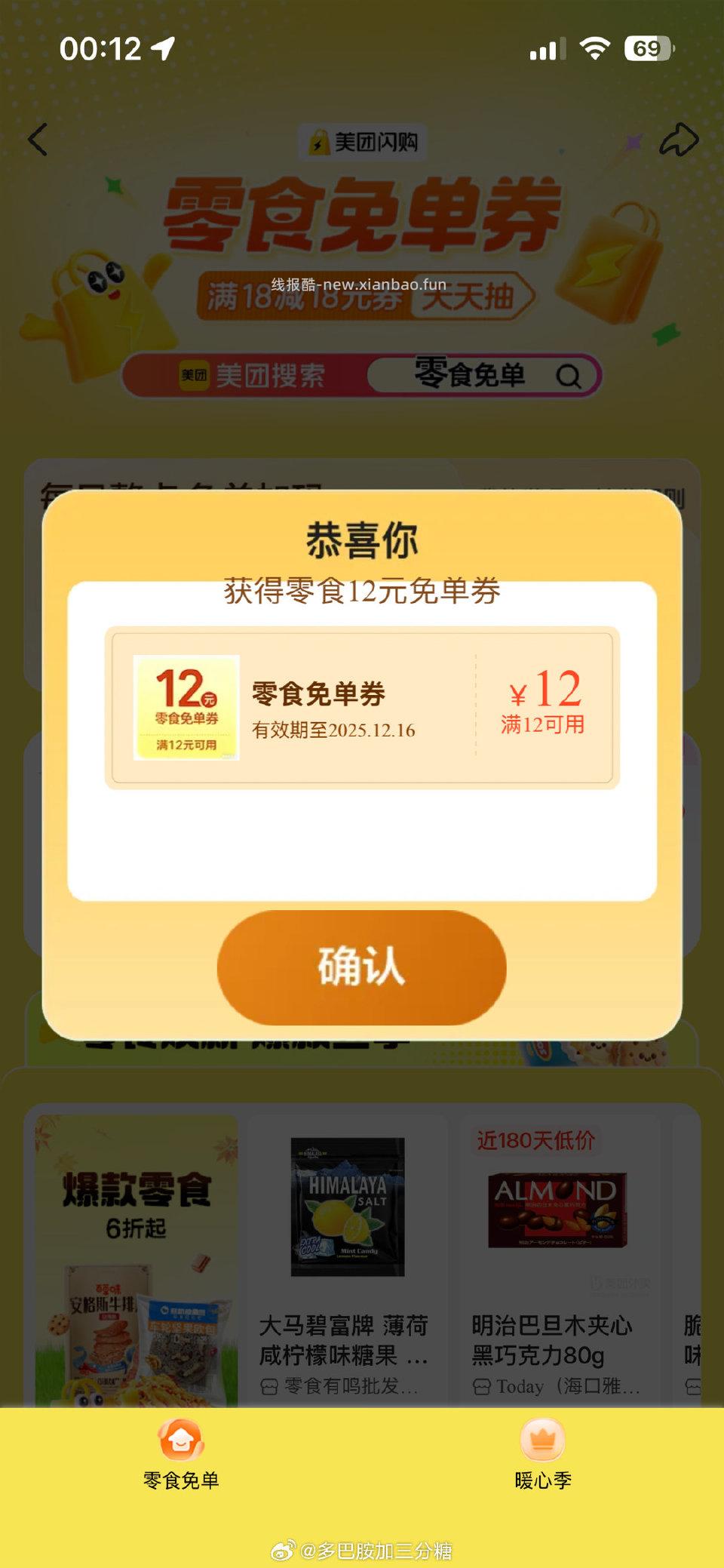Tap the house icon above 零食免单

point(179,1443)
